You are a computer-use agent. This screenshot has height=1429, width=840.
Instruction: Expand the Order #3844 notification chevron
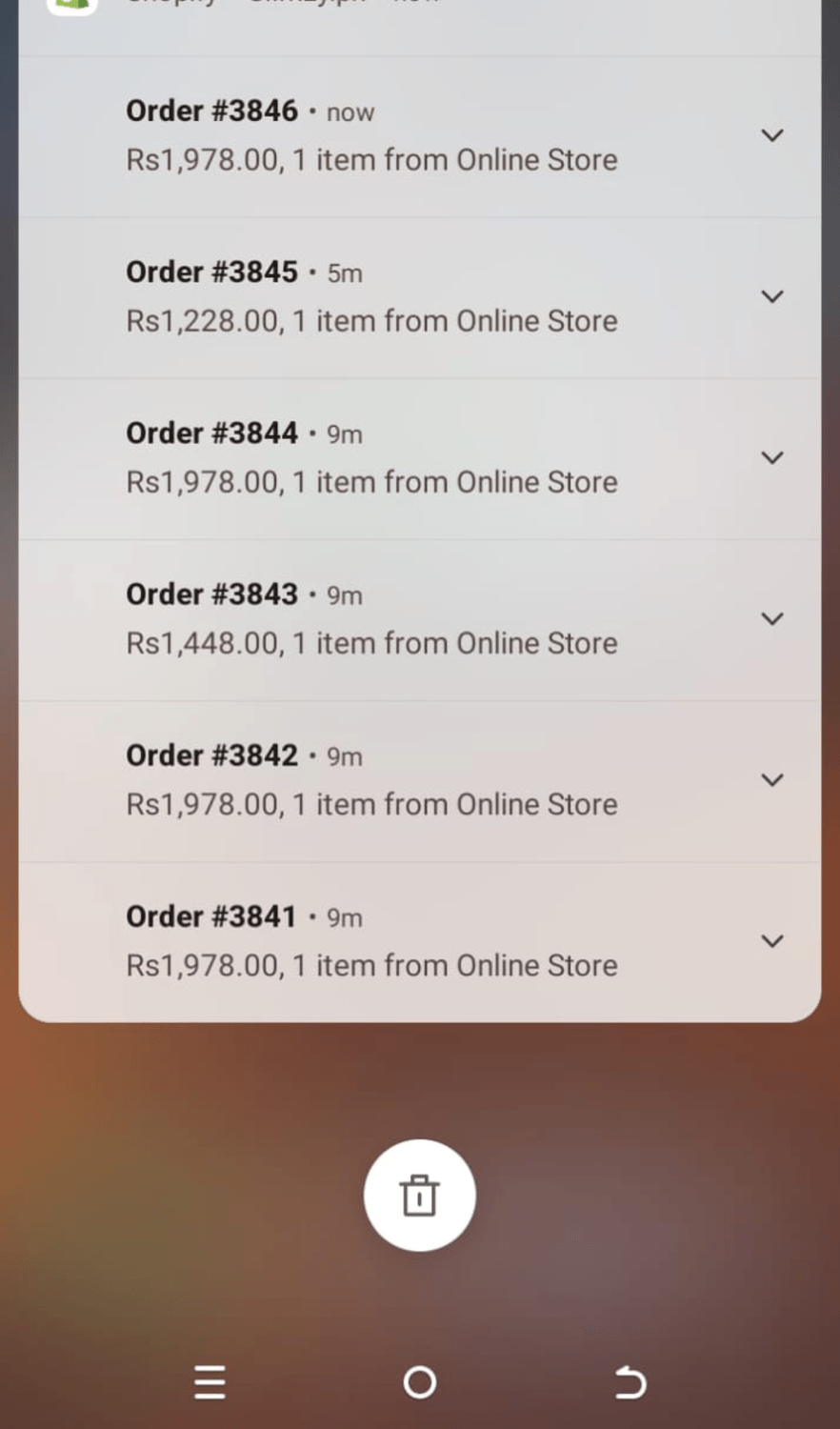[772, 458]
